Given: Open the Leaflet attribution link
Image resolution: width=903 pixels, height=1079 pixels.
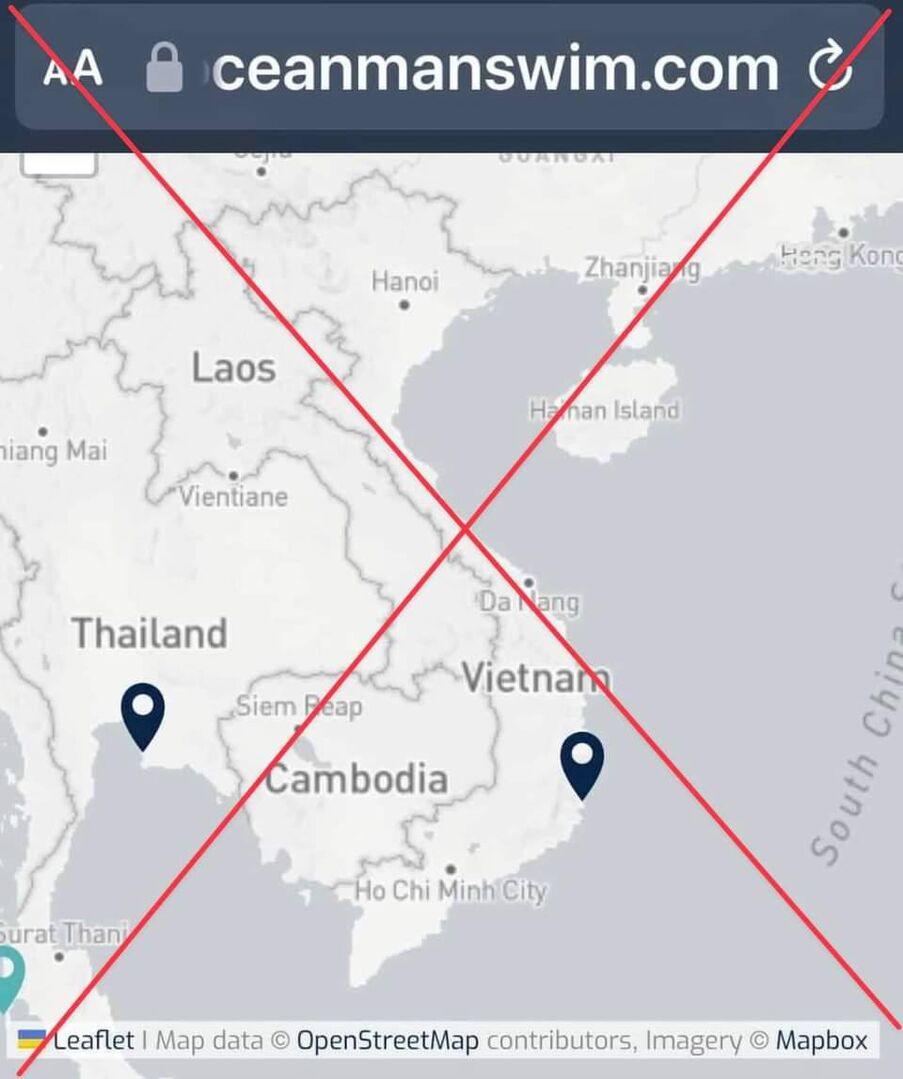Looking at the screenshot, I should tap(92, 1040).
